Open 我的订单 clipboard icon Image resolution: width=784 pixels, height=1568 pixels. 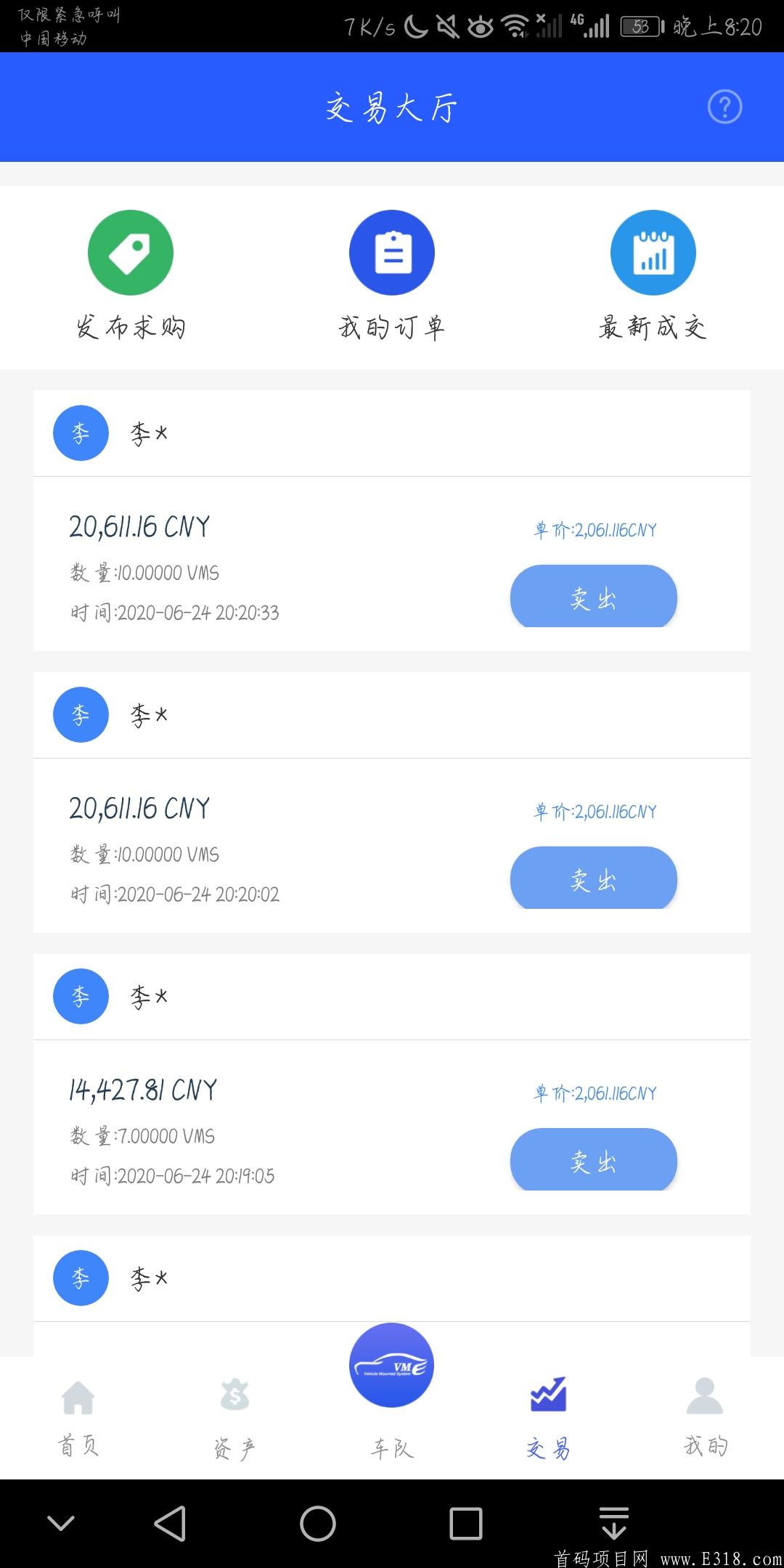coord(392,252)
